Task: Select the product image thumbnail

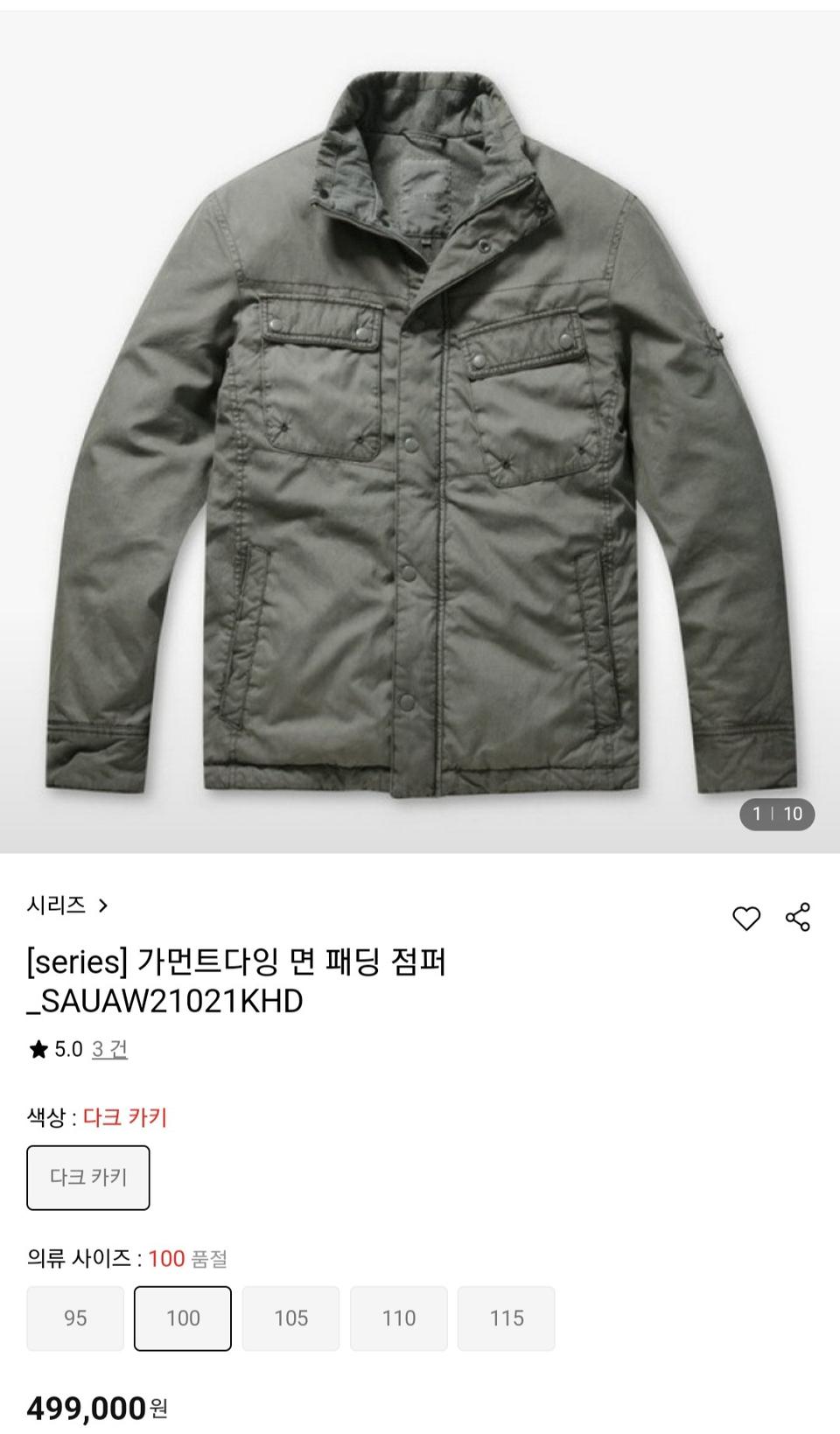Action: pyautogui.click(x=420, y=420)
